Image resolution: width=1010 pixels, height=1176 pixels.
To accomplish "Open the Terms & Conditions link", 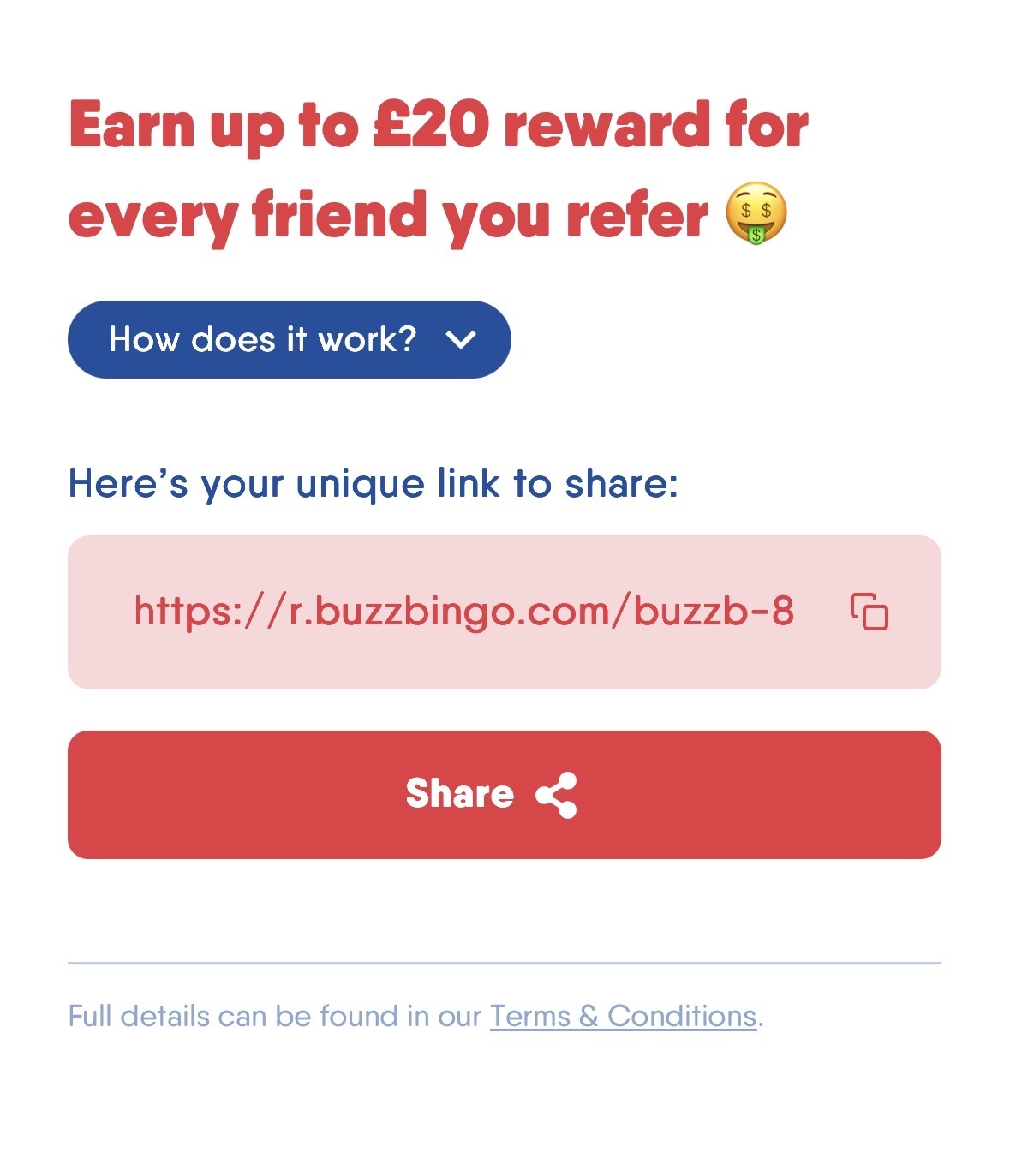I will 623,1016.
